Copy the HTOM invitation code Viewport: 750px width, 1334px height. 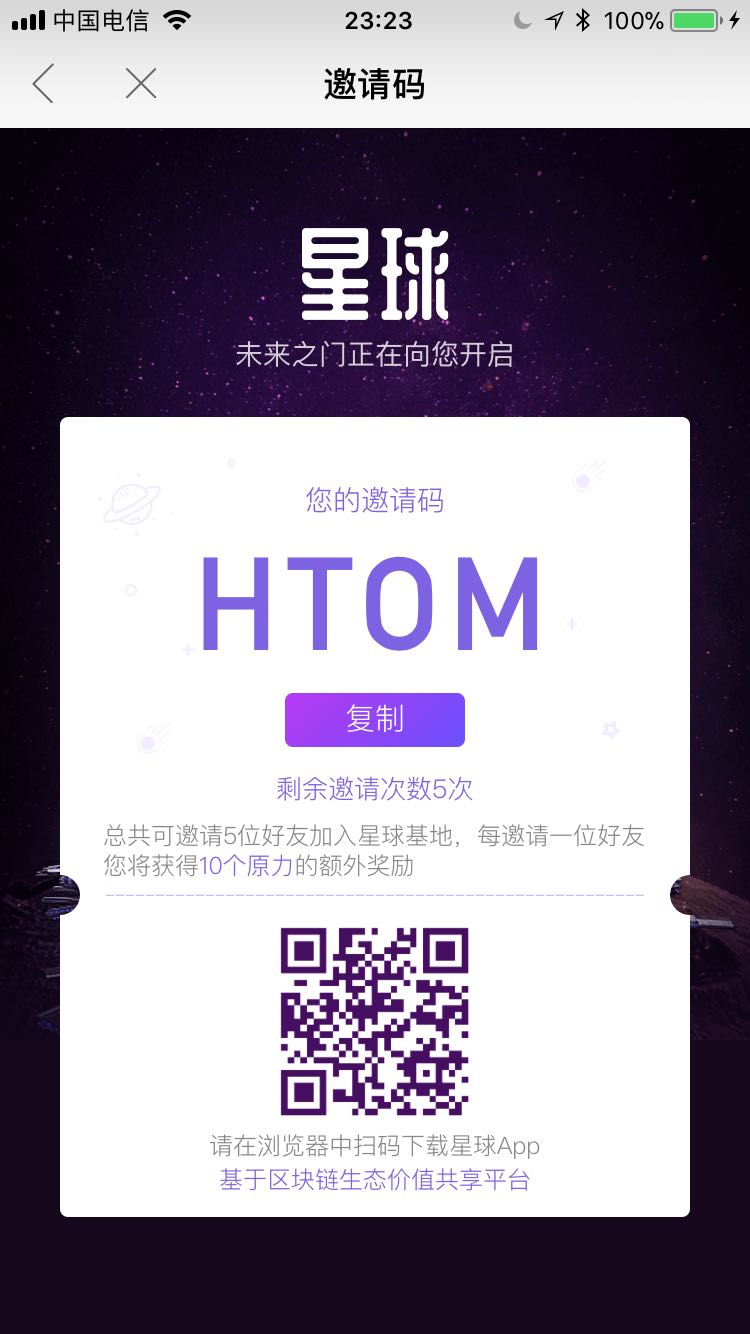(374, 719)
